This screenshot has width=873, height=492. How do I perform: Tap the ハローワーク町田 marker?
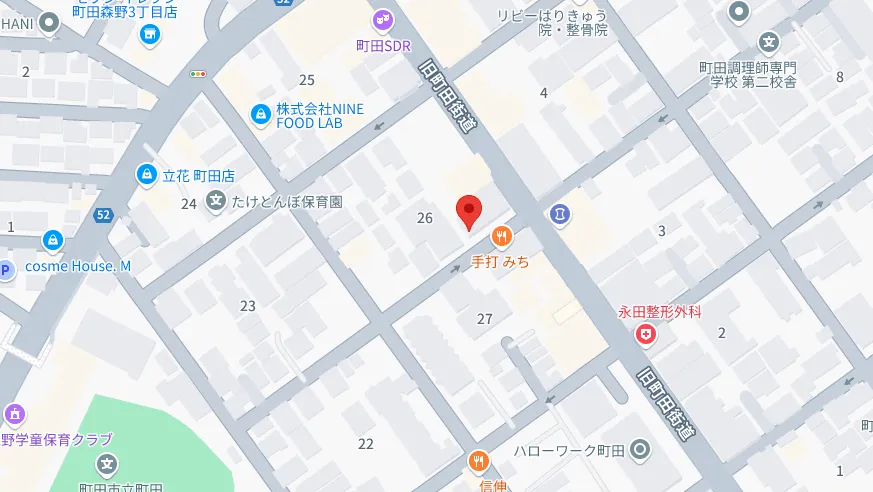[641, 451]
